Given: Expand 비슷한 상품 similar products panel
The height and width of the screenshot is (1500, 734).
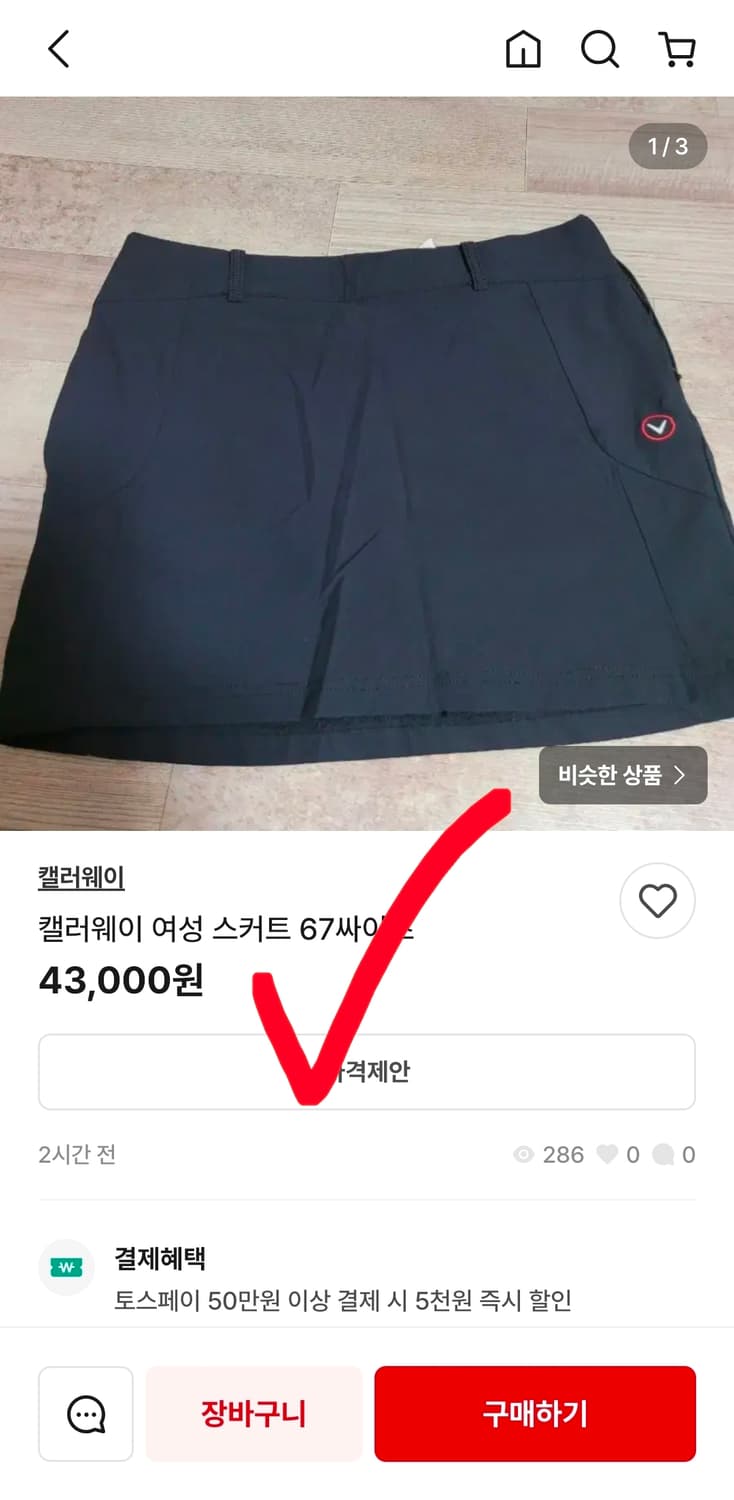Looking at the screenshot, I should 623,775.
